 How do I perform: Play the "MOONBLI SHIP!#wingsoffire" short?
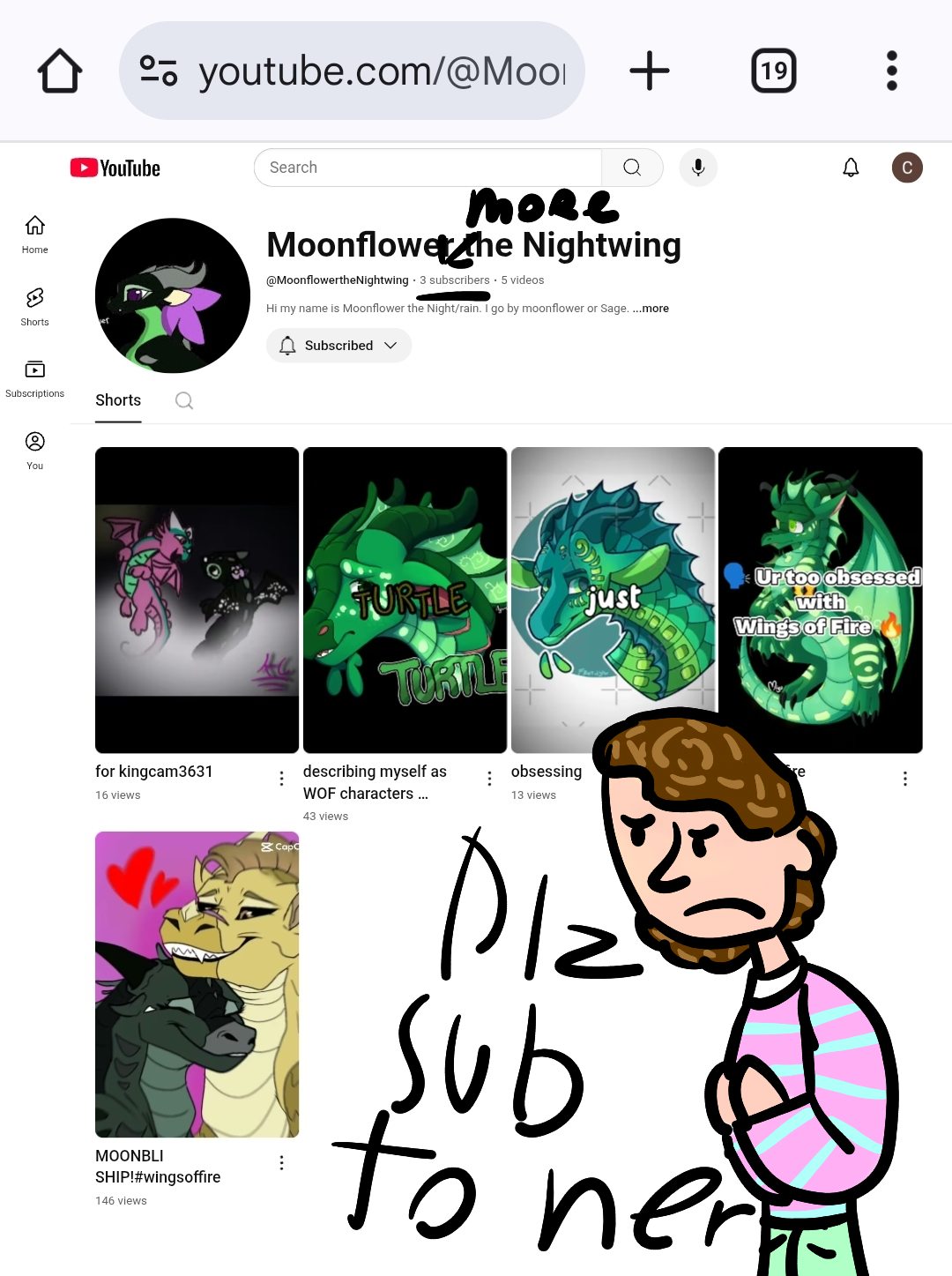(197, 984)
